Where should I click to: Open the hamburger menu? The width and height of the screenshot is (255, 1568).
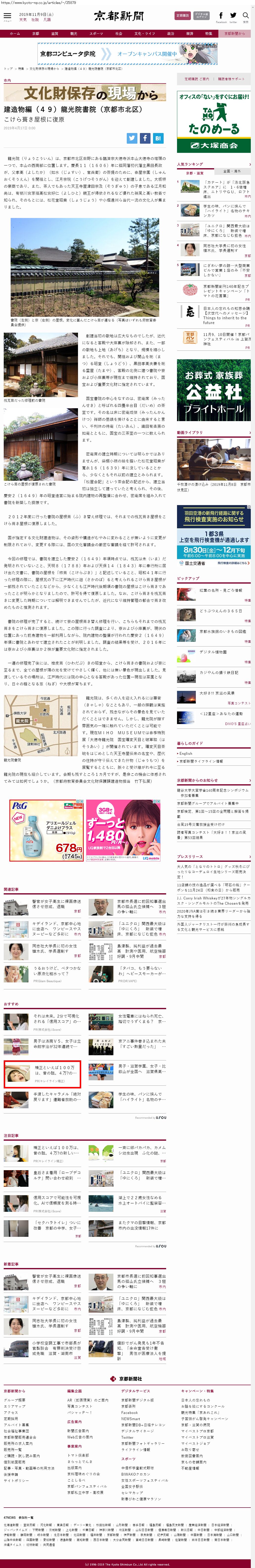coord(7,16)
